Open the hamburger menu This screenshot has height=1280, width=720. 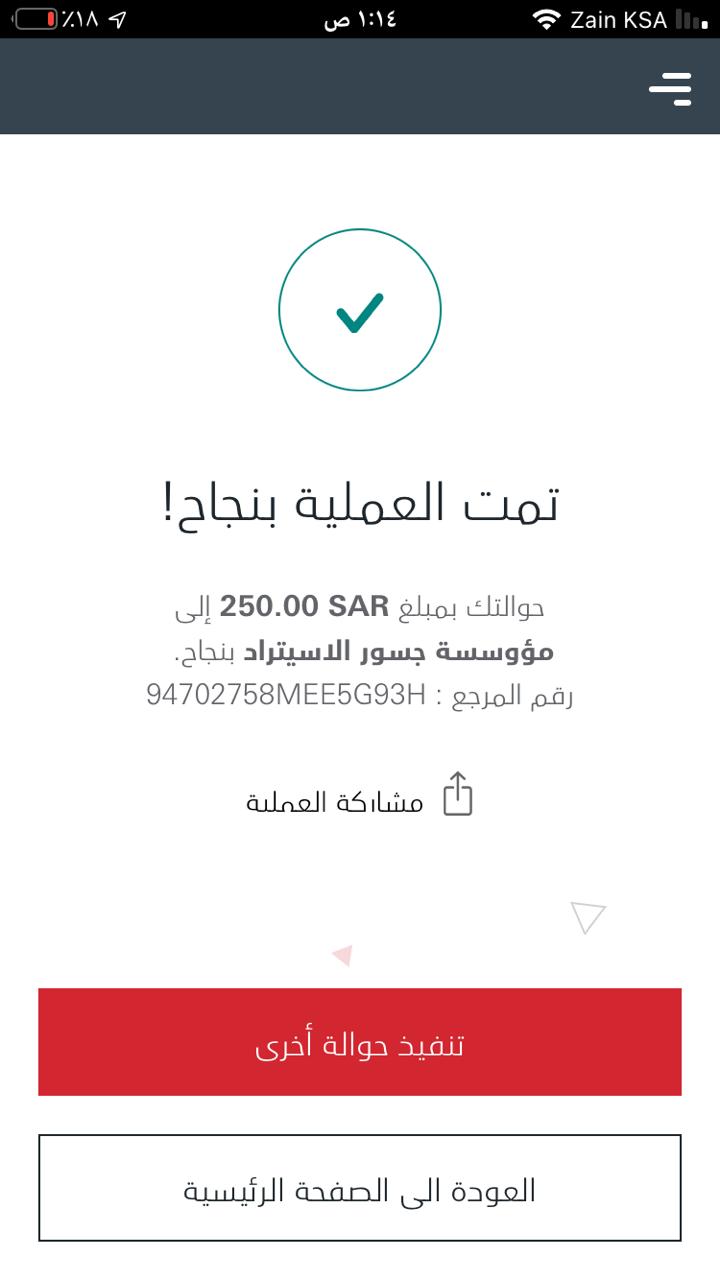pos(670,87)
